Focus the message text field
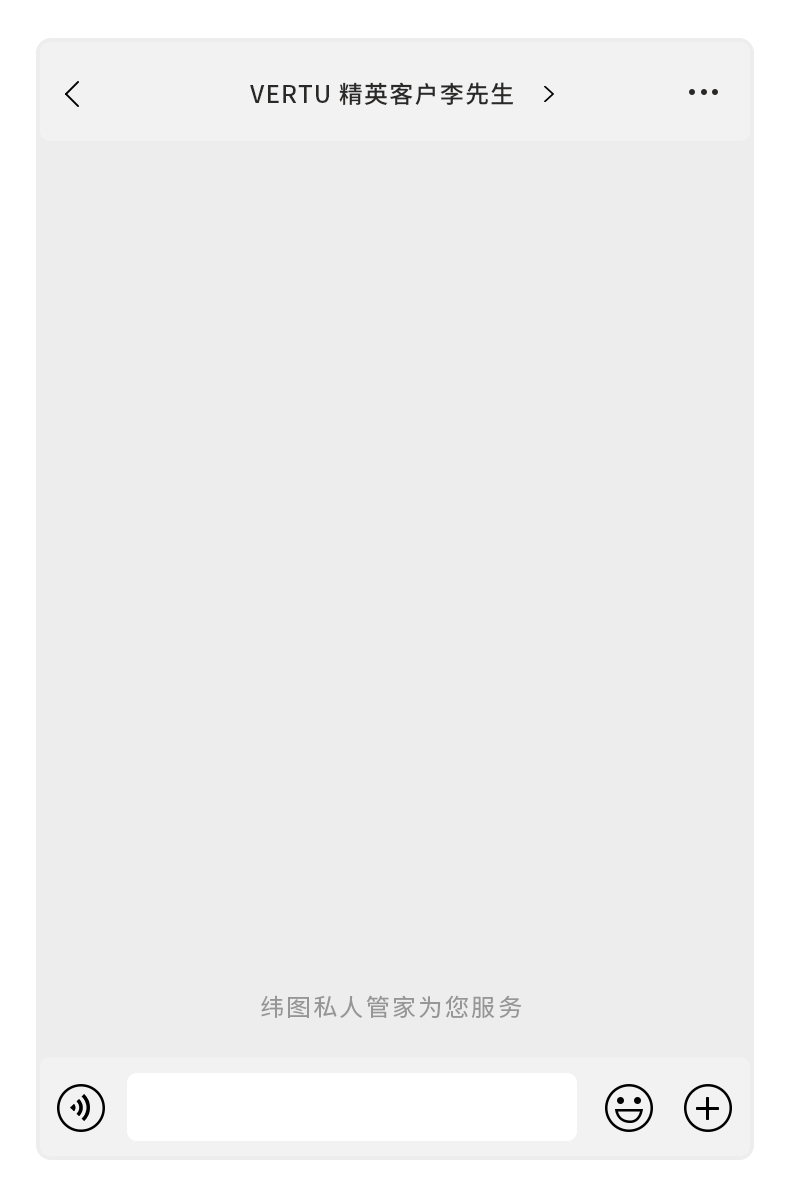Screen dimensions: 790x1200 pyautogui.click(x=351, y=1107)
